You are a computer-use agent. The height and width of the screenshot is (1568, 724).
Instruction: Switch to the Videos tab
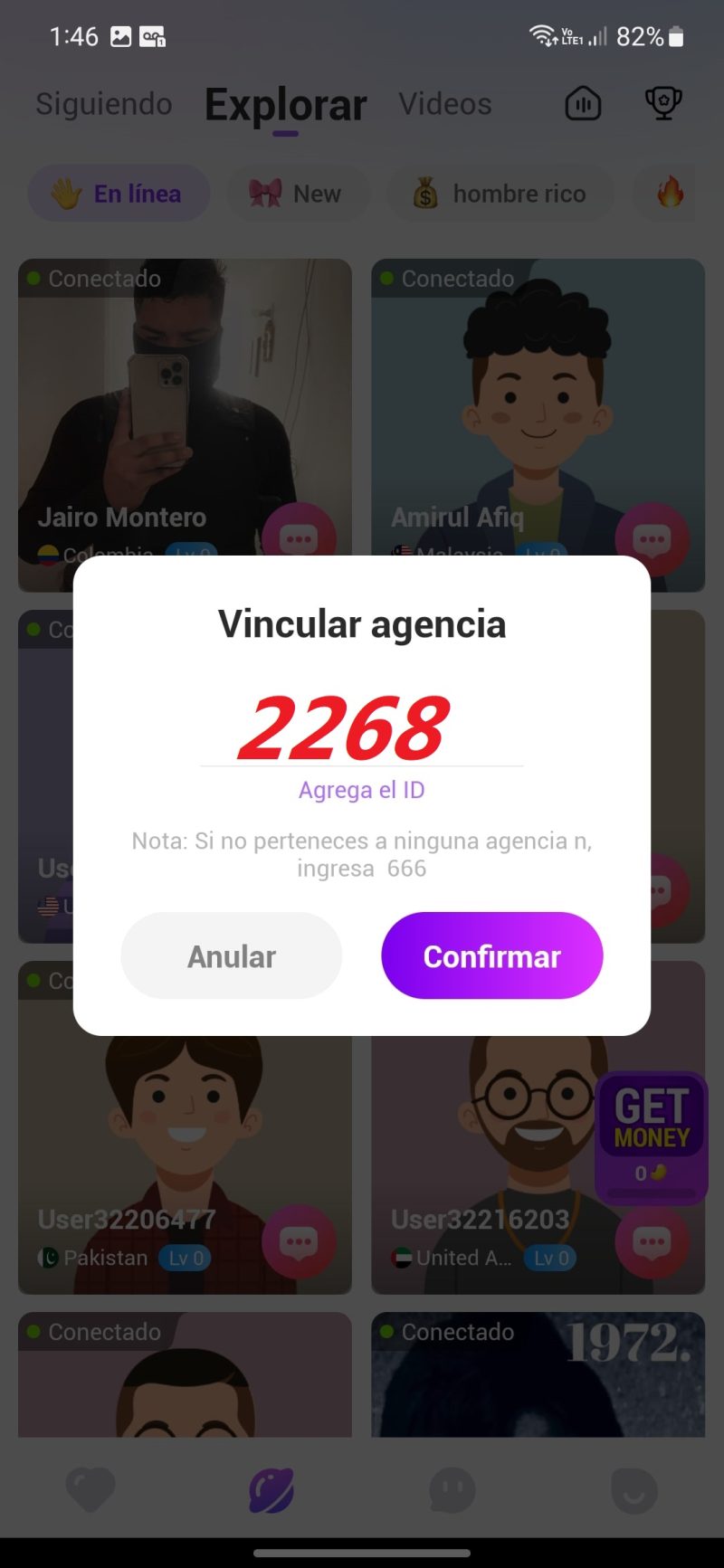(444, 103)
